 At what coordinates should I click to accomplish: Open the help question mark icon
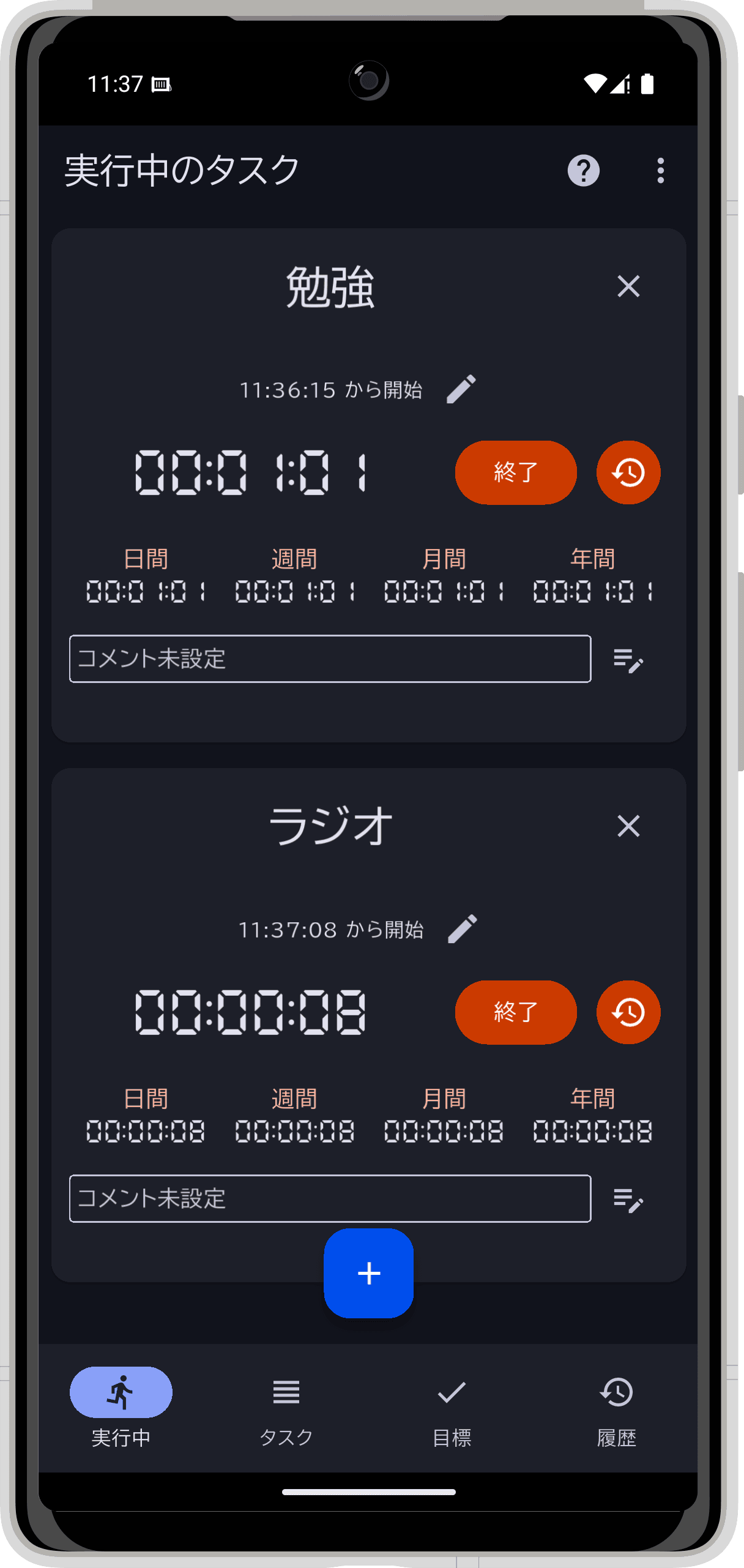click(x=583, y=170)
